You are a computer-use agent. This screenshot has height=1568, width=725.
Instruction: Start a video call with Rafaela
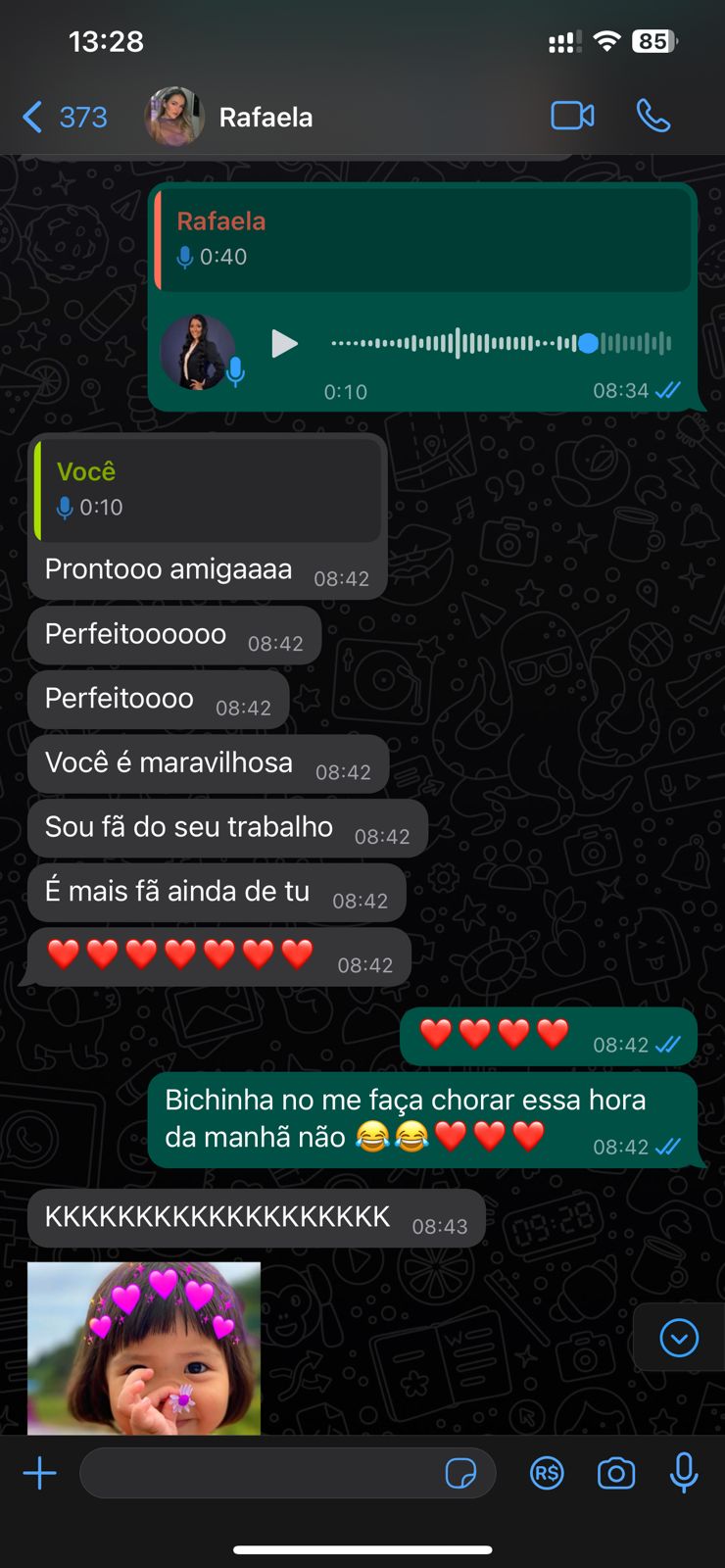click(572, 116)
